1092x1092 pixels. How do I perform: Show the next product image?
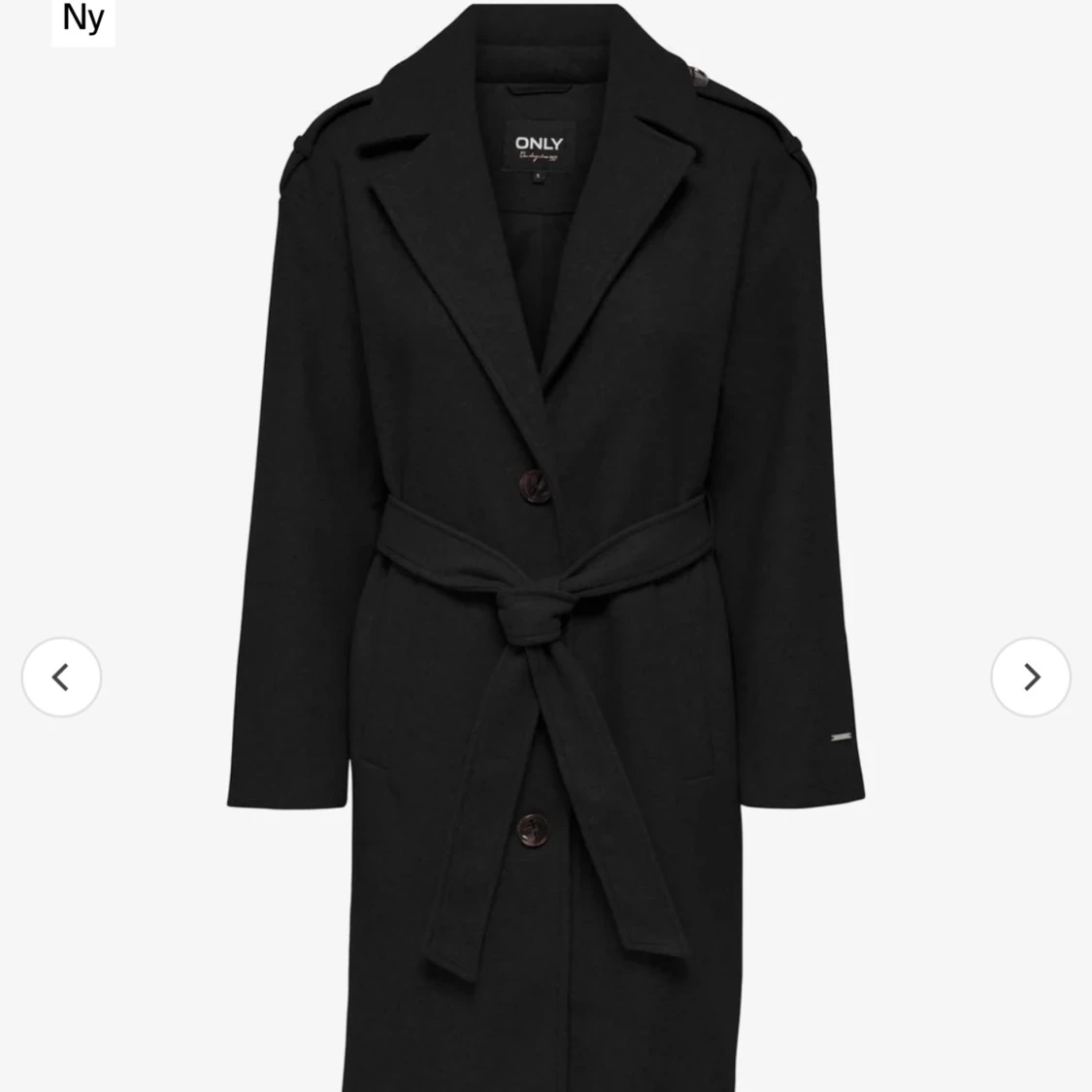tap(1031, 677)
